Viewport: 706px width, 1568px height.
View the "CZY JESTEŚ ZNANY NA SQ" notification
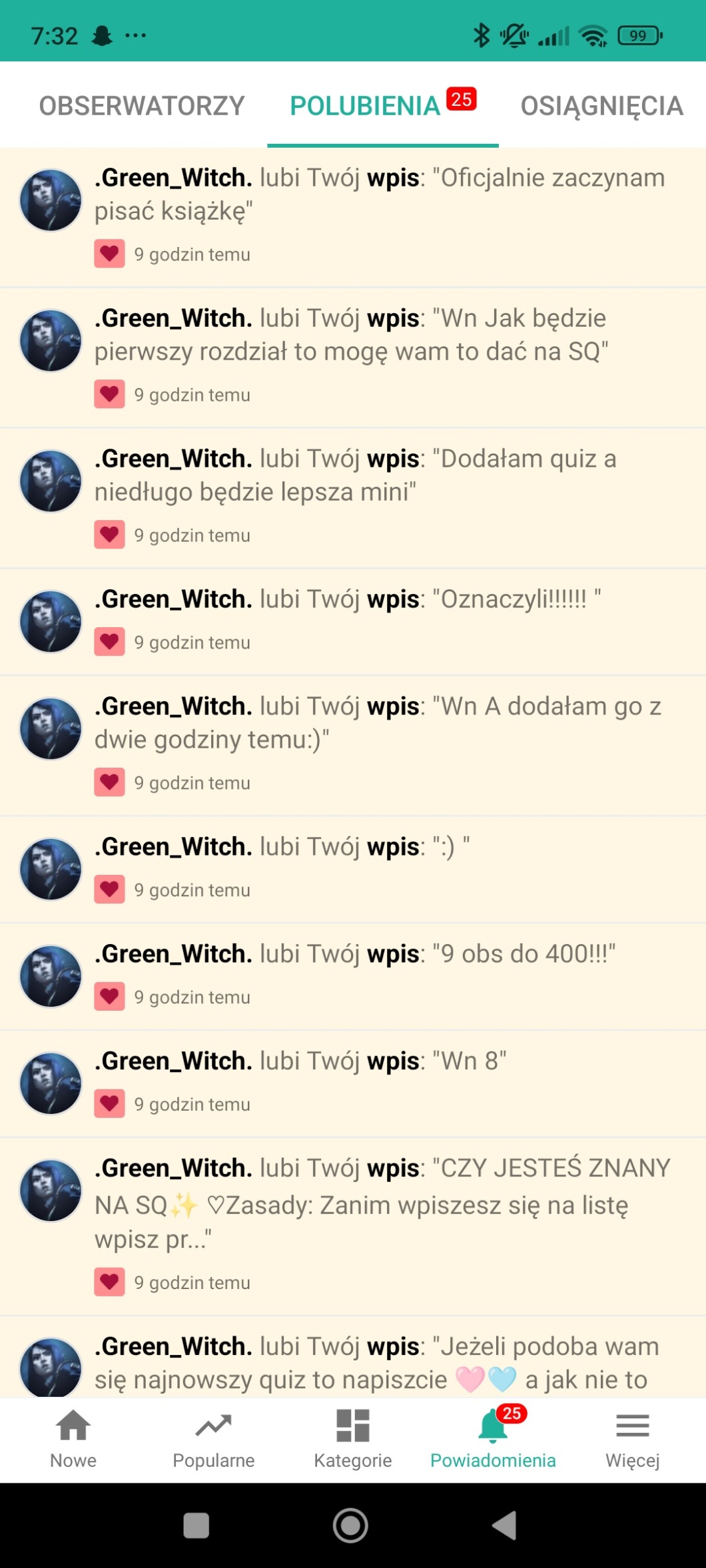380,1204
